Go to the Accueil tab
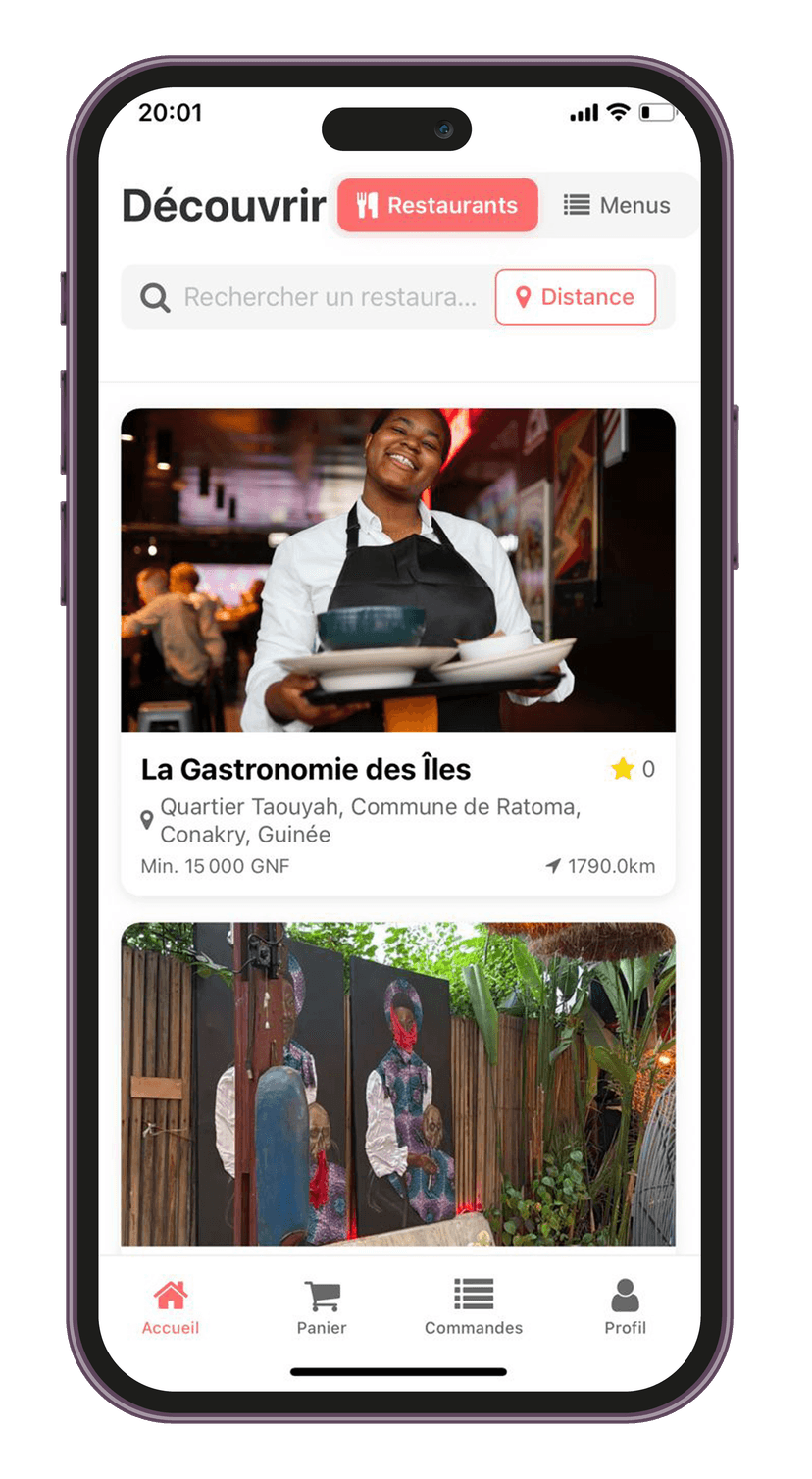The image size is (812, 1479). click(x=171, y=1307)
